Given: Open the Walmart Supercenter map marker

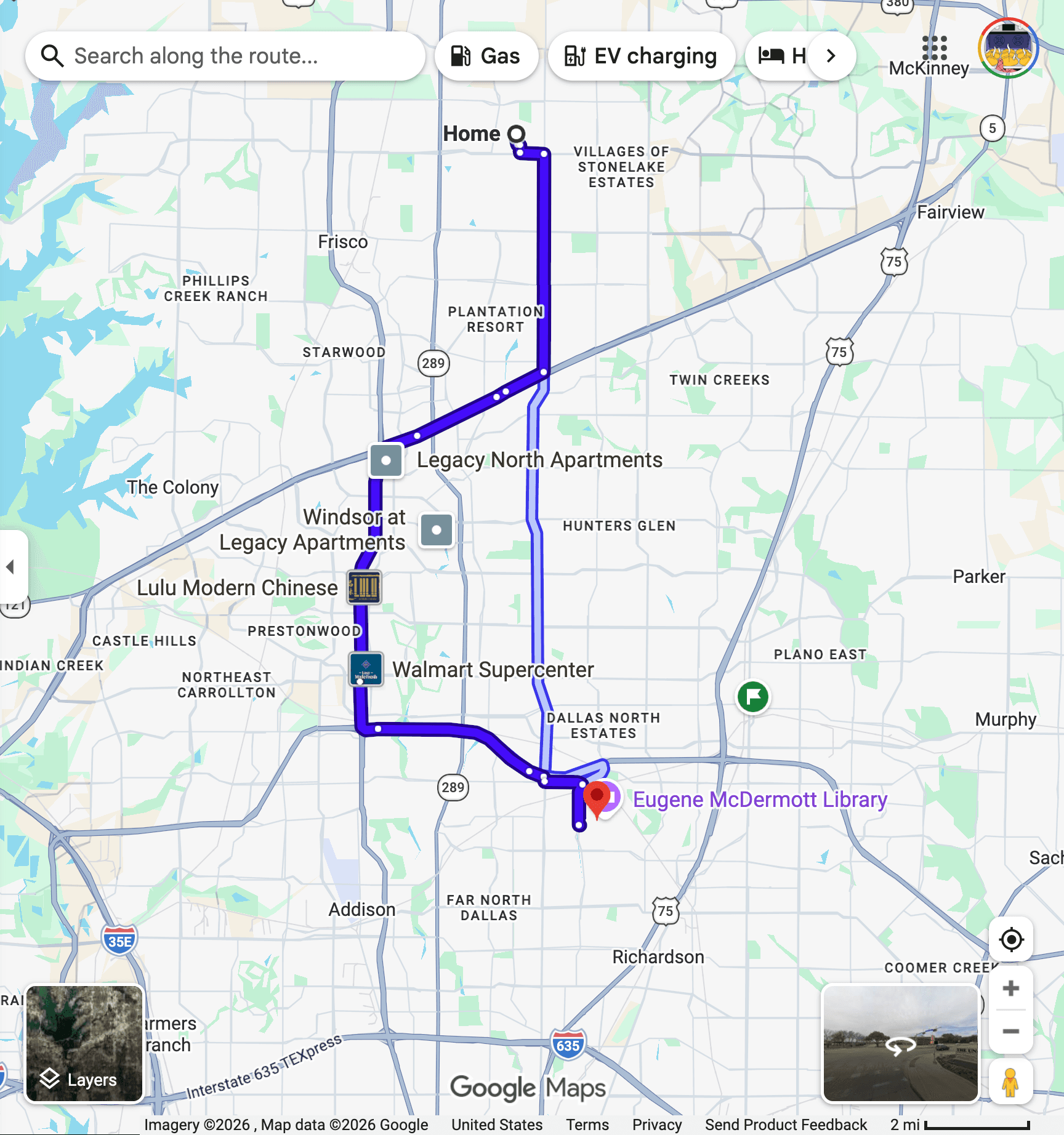Looking at the screenshot, I should [366, 669].
